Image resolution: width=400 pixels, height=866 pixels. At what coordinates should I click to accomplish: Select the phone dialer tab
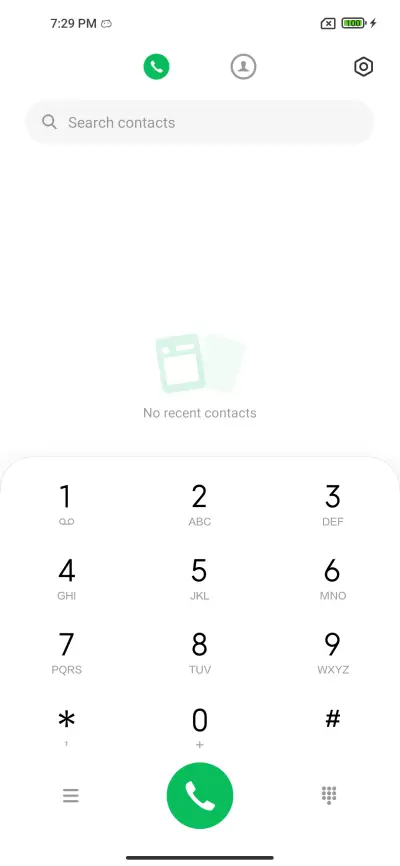(x=156, y=67)
